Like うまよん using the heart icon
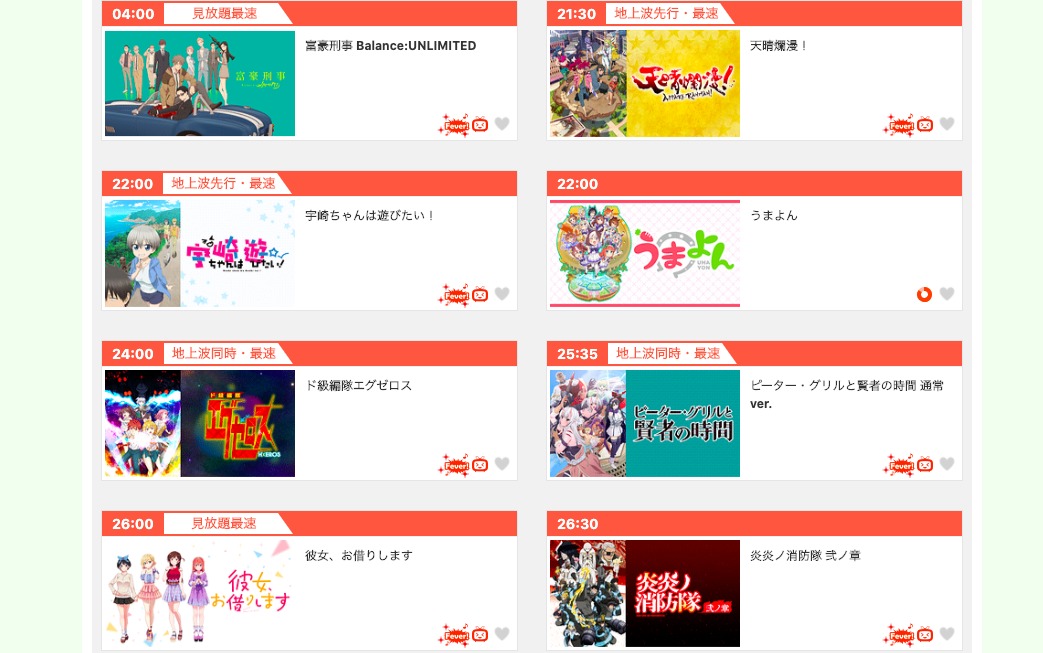The height and width of the screenshot is (653, 1043). tap(947, 295)
